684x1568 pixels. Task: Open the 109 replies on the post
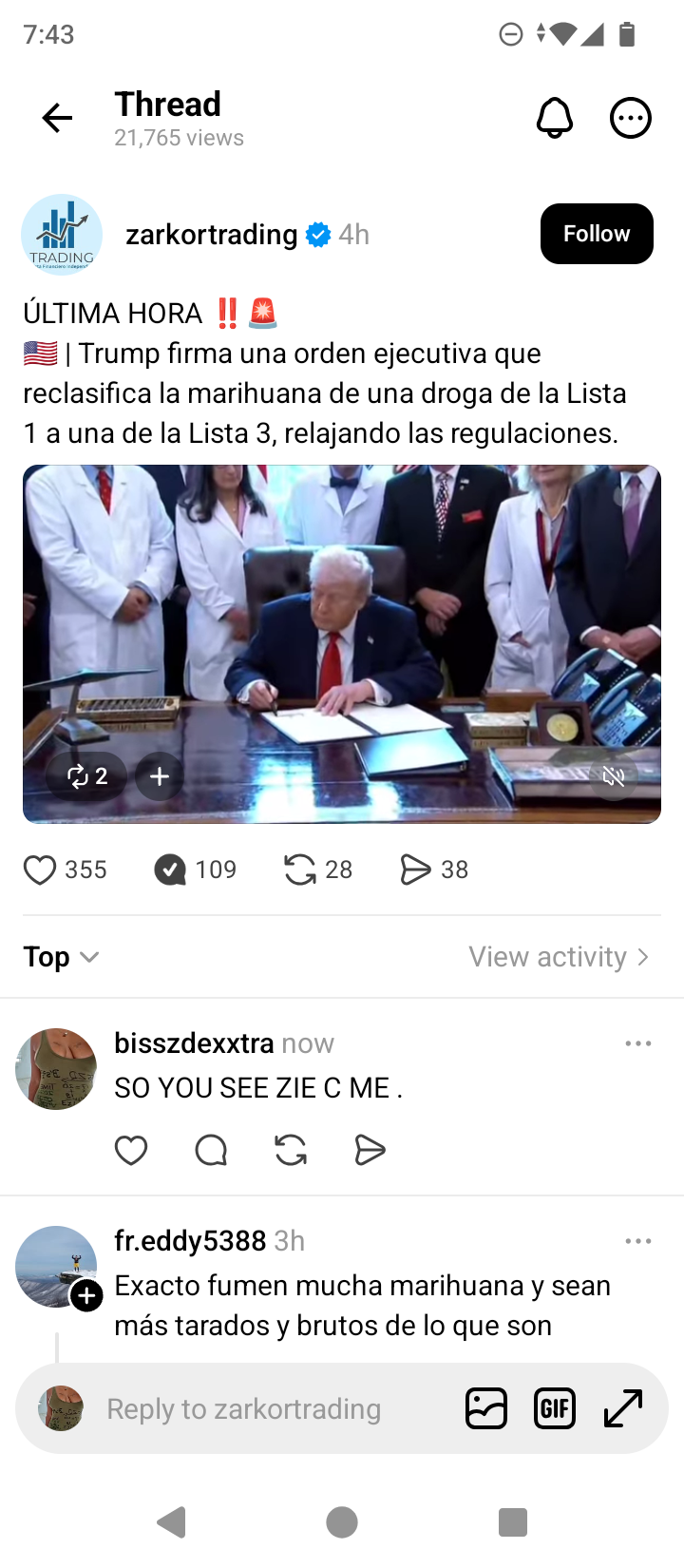[x=171, y=870]
